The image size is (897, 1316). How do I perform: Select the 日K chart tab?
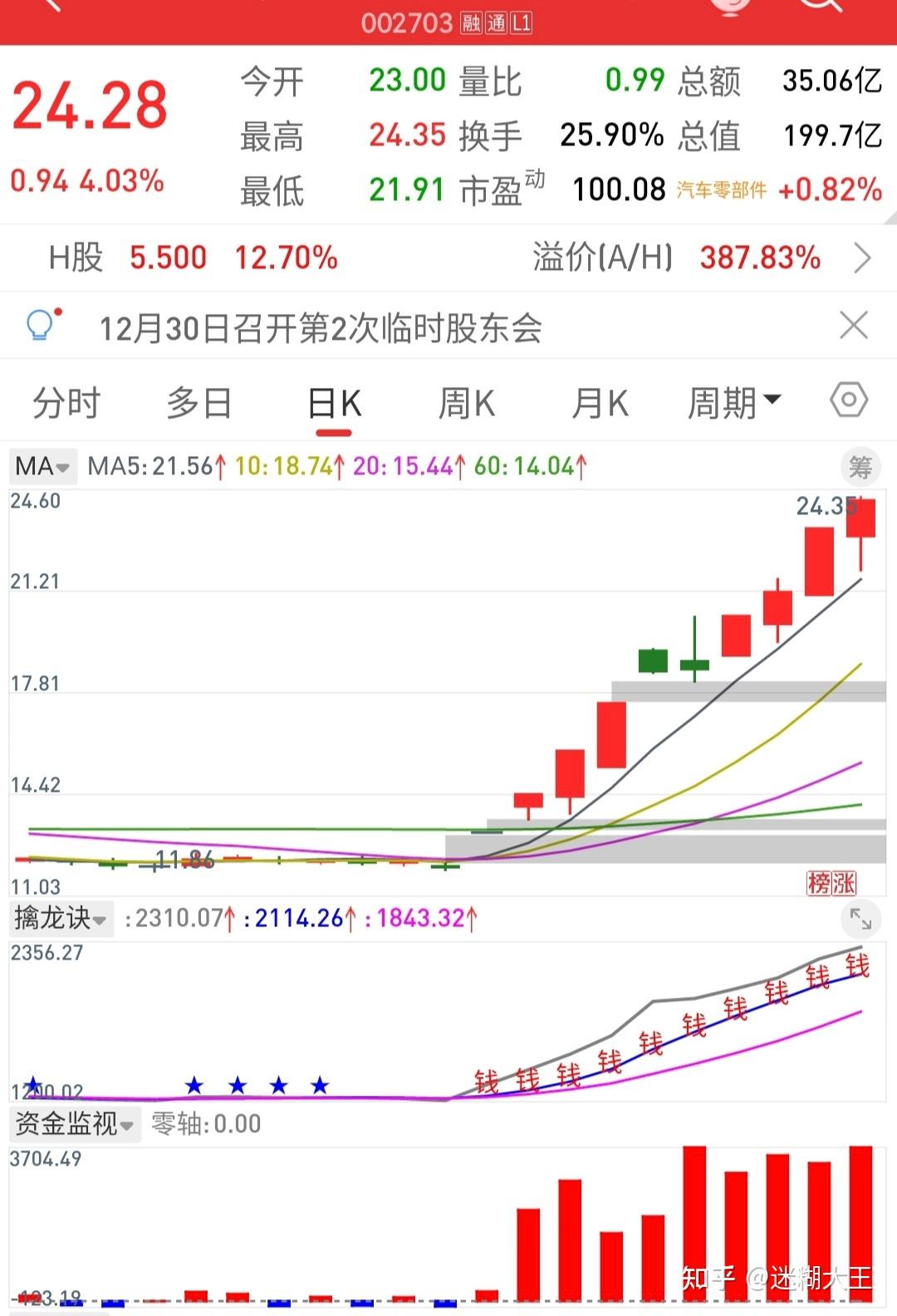coord(334,404)
